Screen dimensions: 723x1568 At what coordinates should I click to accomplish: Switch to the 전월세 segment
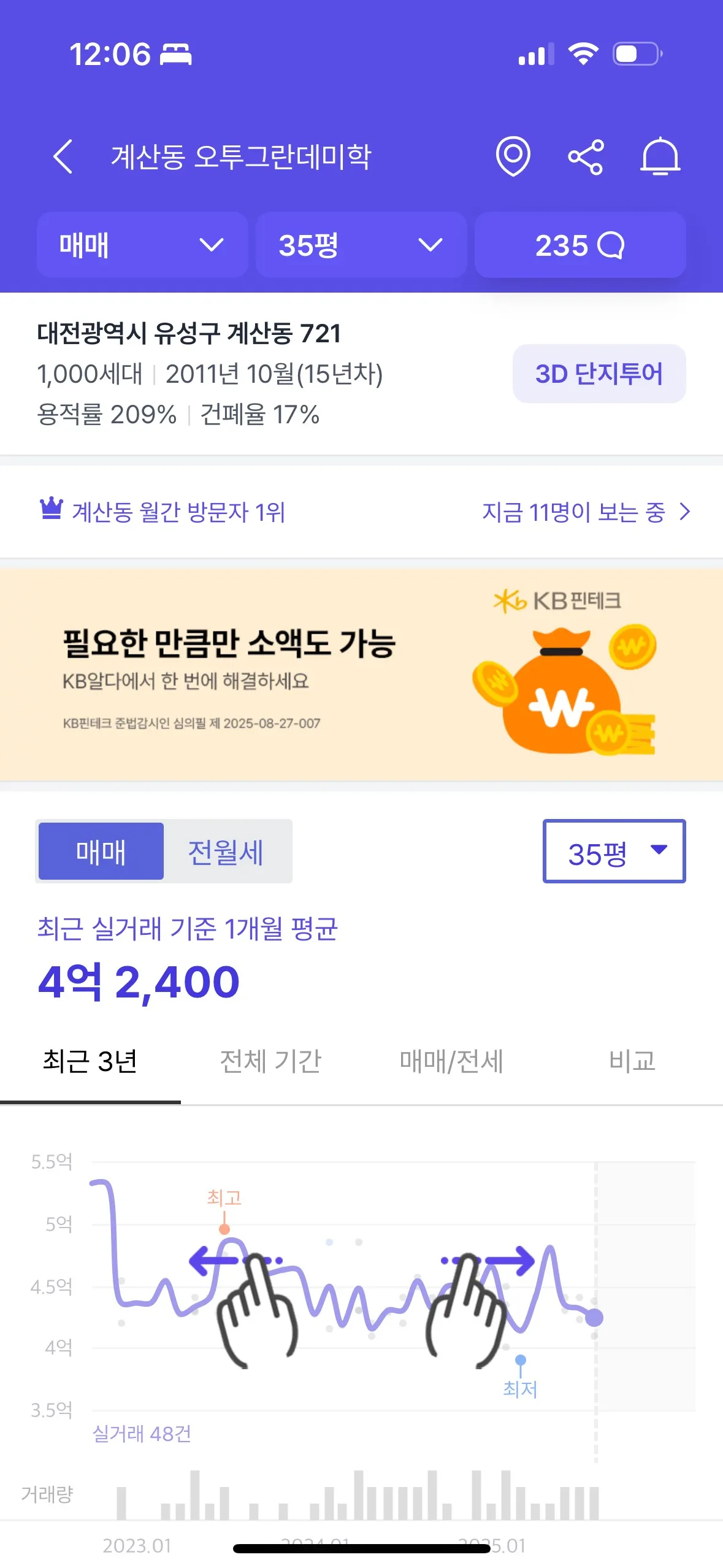226,851
